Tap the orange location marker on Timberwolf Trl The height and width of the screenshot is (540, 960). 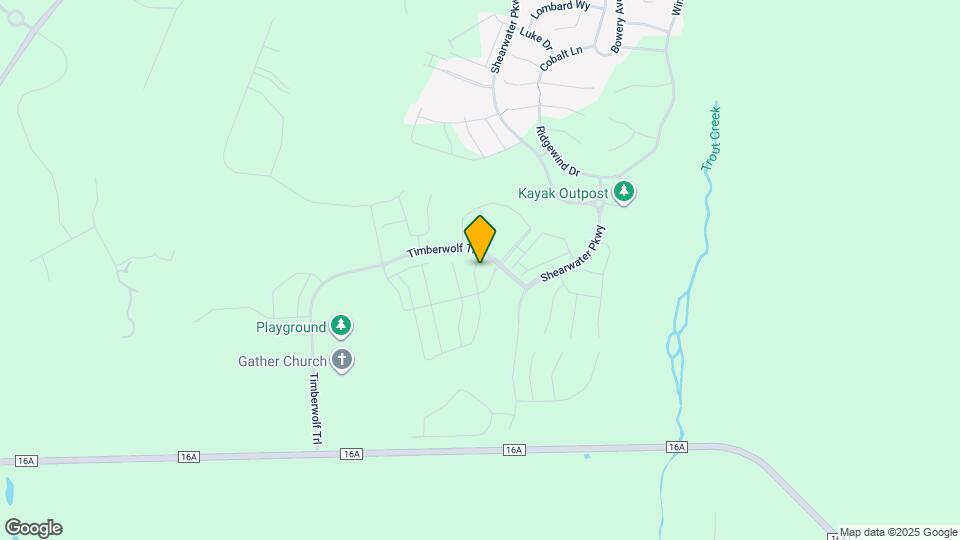480,238
